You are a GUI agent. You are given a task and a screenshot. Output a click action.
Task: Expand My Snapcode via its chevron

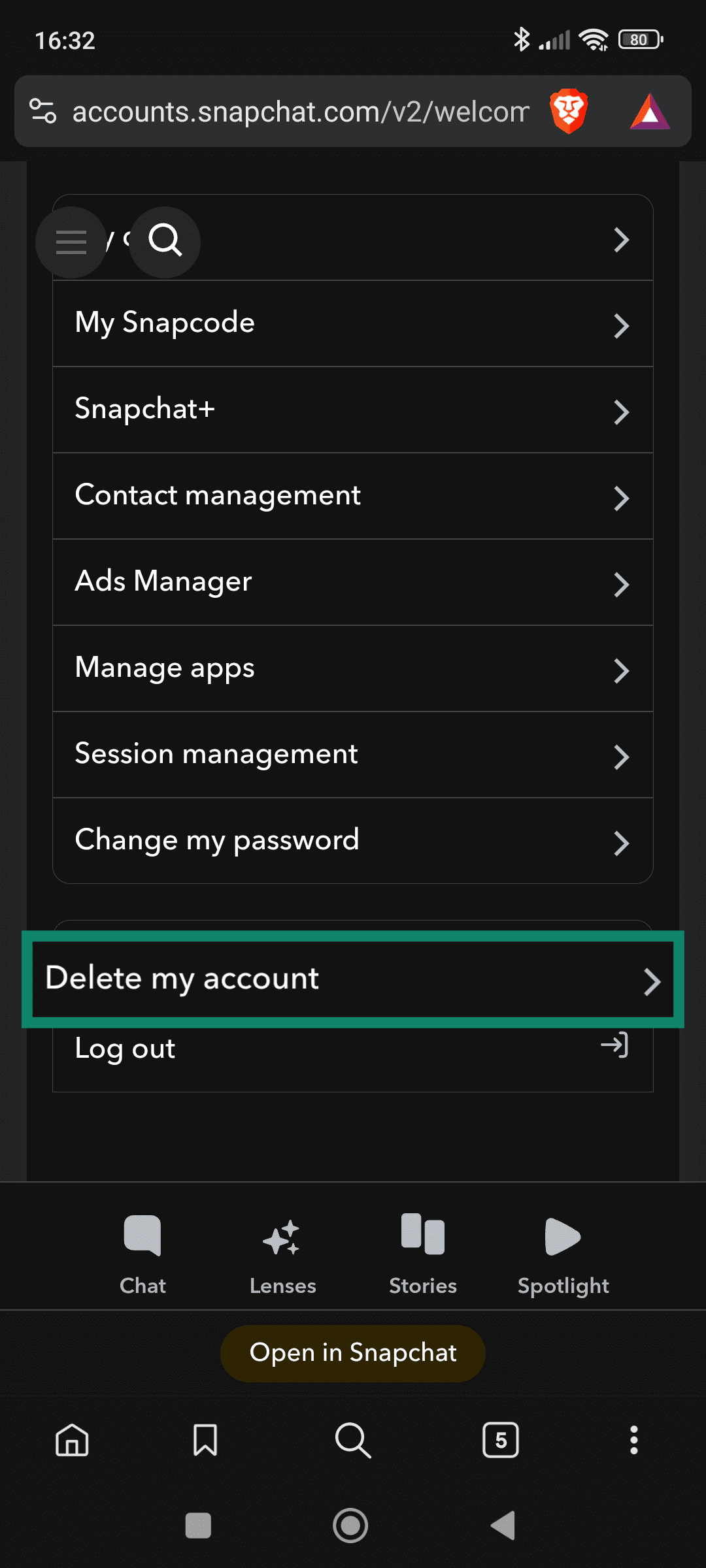[622, 325]
